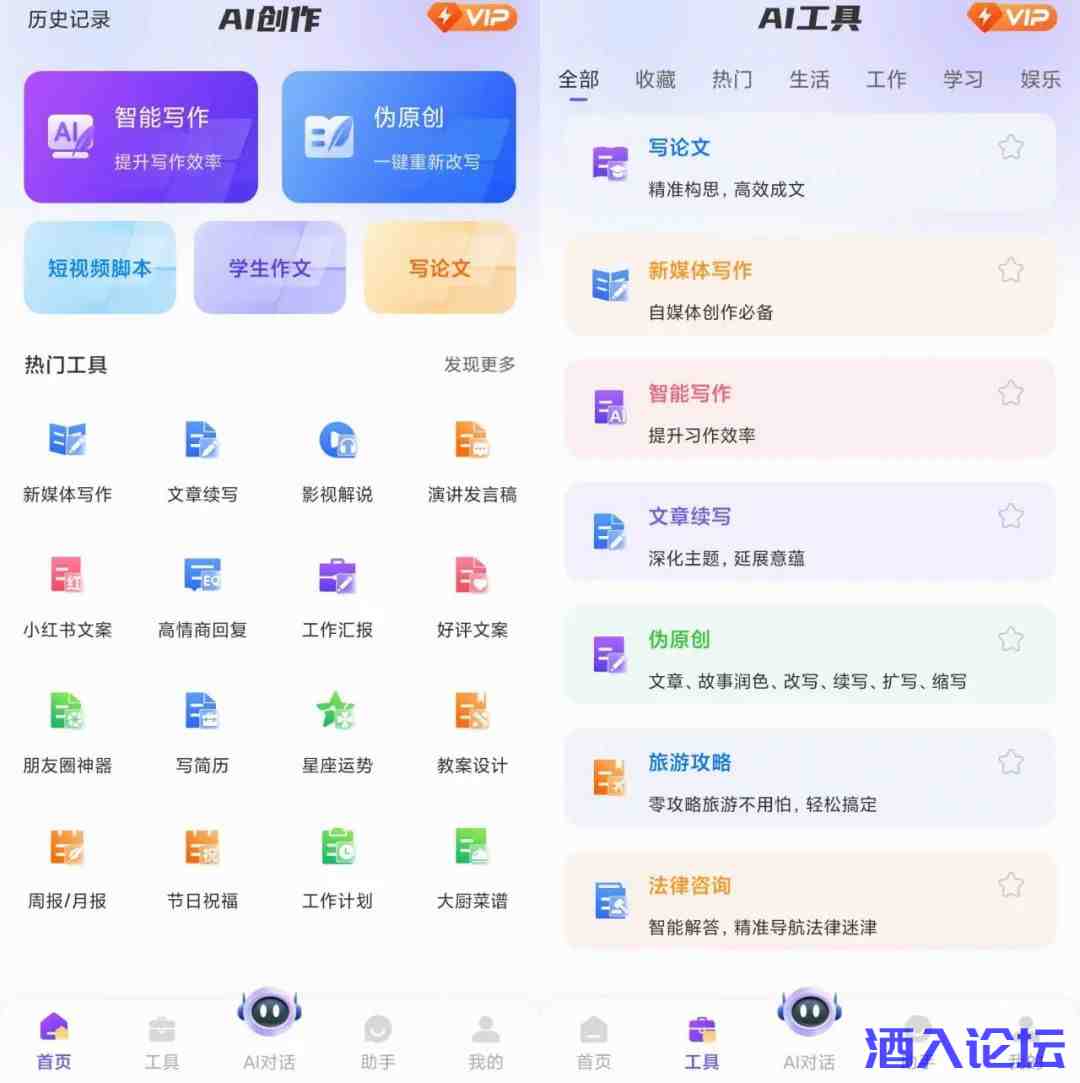Screen dimensions: 1080x1083
Task: Open the 高情商回复 tool
Action: (202, 596)
